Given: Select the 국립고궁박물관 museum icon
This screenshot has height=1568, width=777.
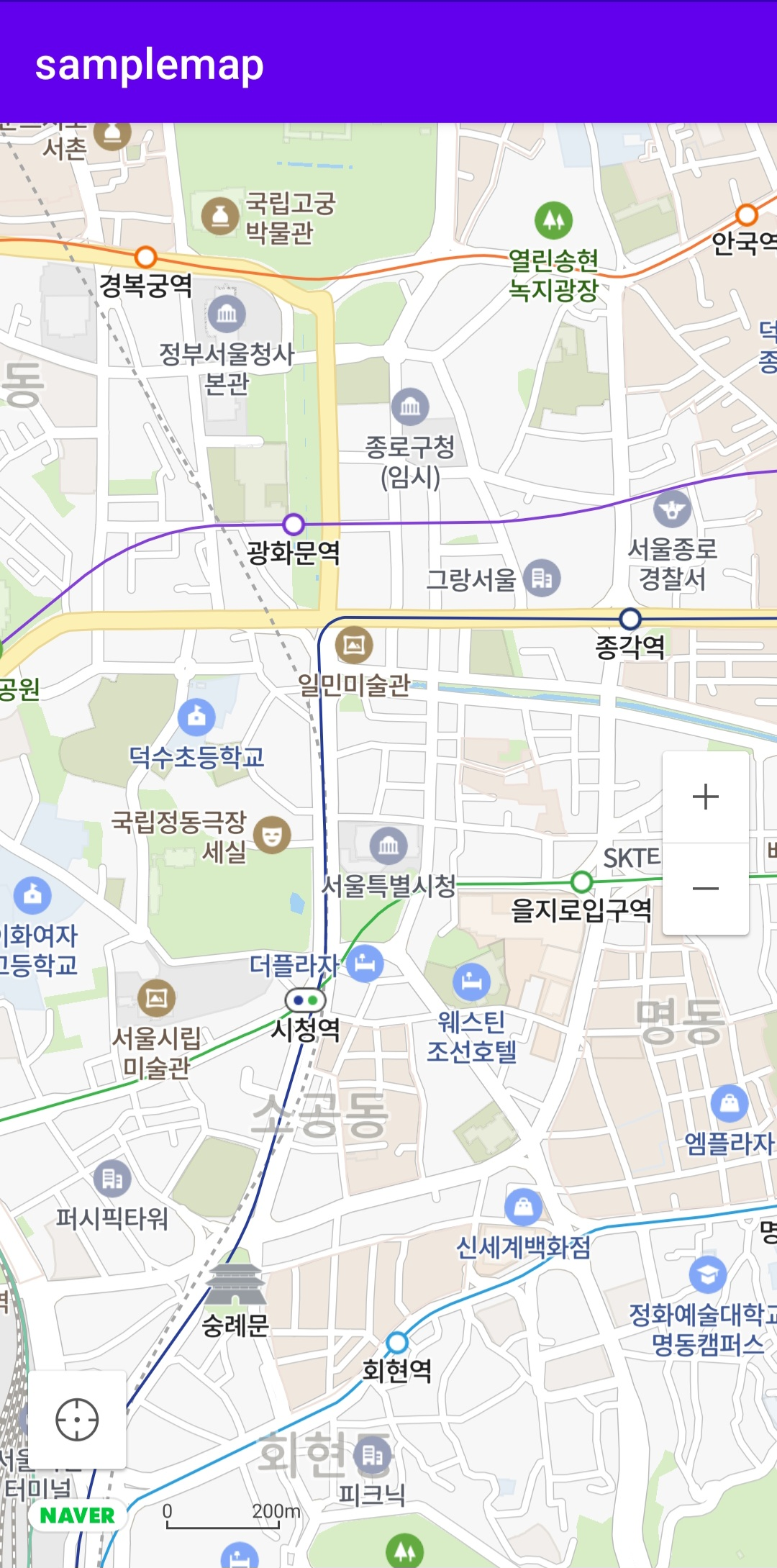Looking at the screenshot, I should point(219,216).
